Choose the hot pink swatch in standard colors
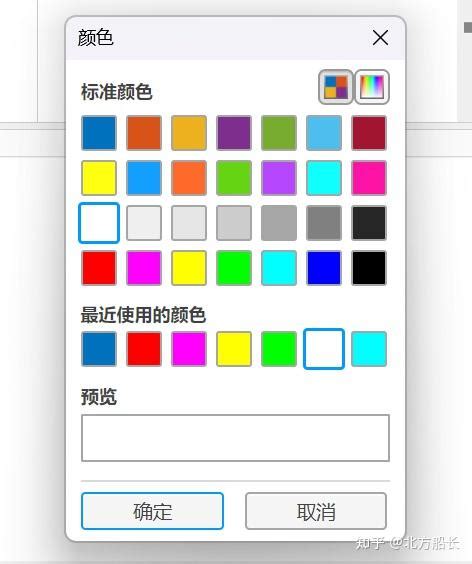The height and width of the screenshot is (564, 472). click(x=369, y=178)
